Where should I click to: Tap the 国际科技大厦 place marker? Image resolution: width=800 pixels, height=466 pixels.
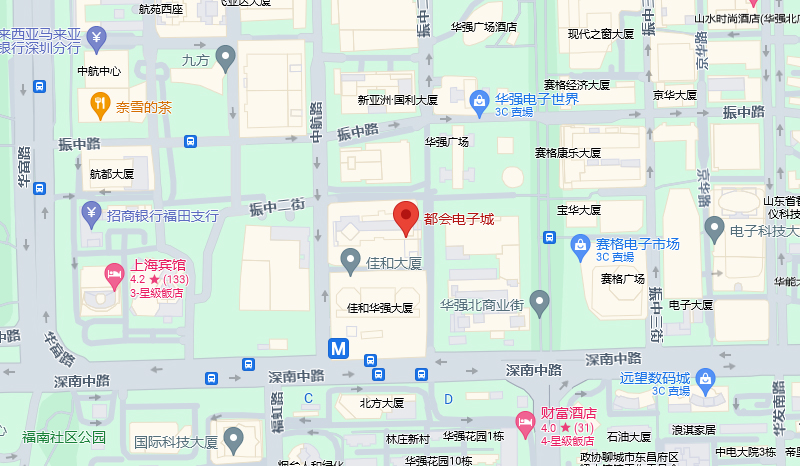coord(234,437)
